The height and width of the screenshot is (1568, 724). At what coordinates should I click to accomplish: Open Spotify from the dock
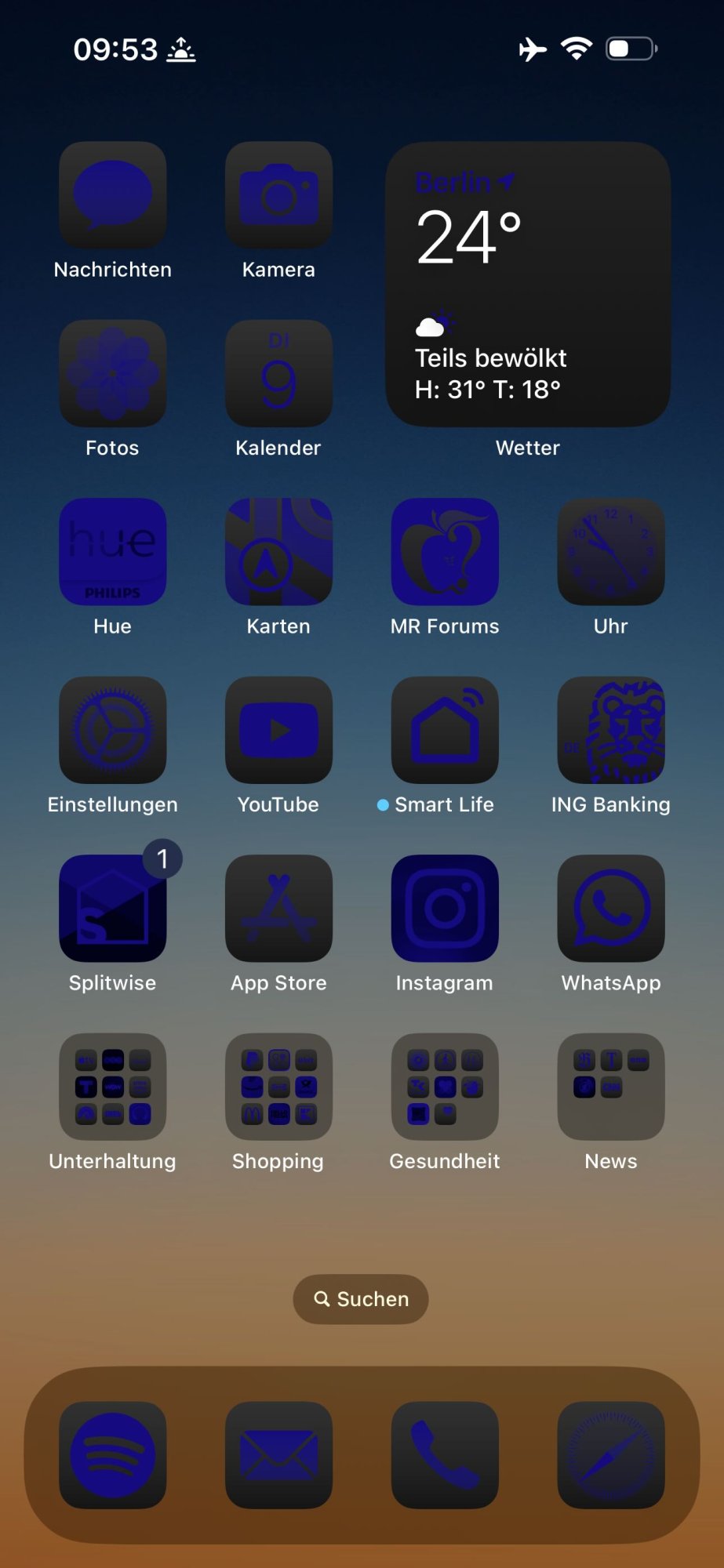pos(112,1455)
